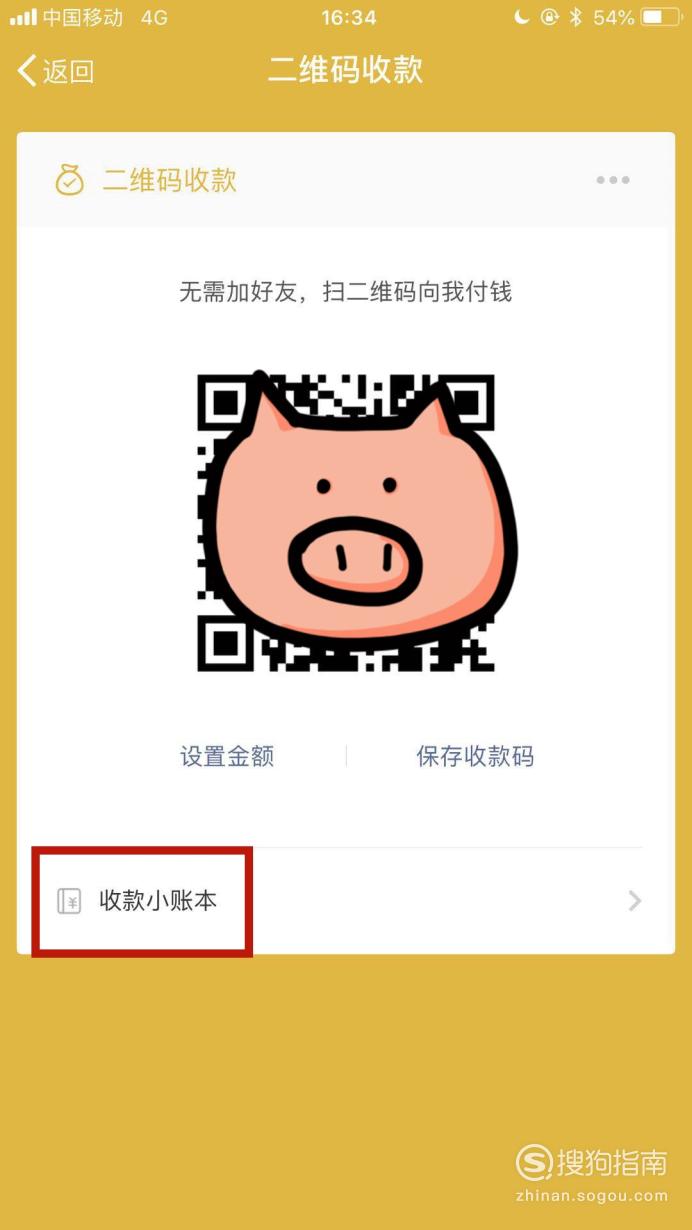The height and width of the screenshot is (1230, 692).
Task: Open the 收款小账本 ledger row
Action: pos(346,901)
